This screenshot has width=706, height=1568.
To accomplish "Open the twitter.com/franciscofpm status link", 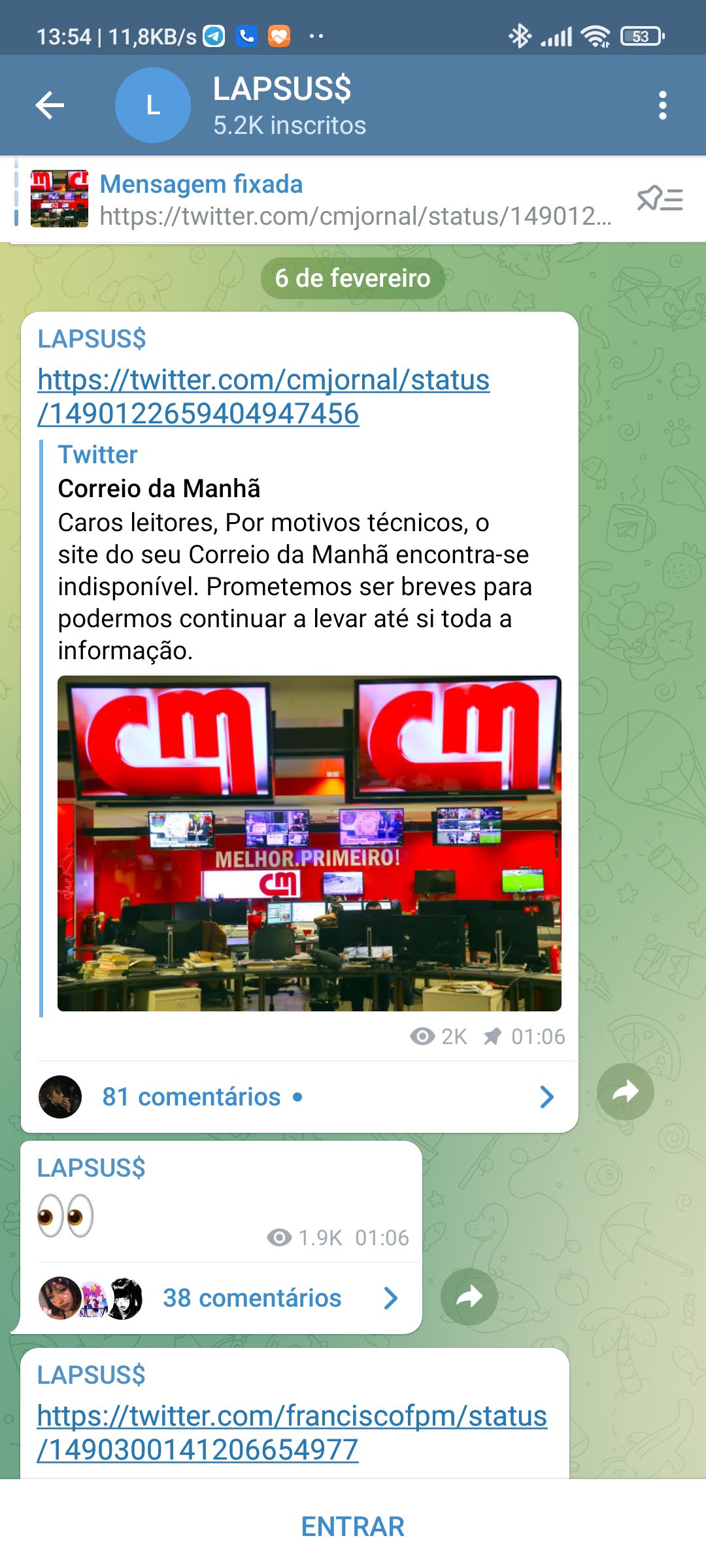I will pos(292,1433).
